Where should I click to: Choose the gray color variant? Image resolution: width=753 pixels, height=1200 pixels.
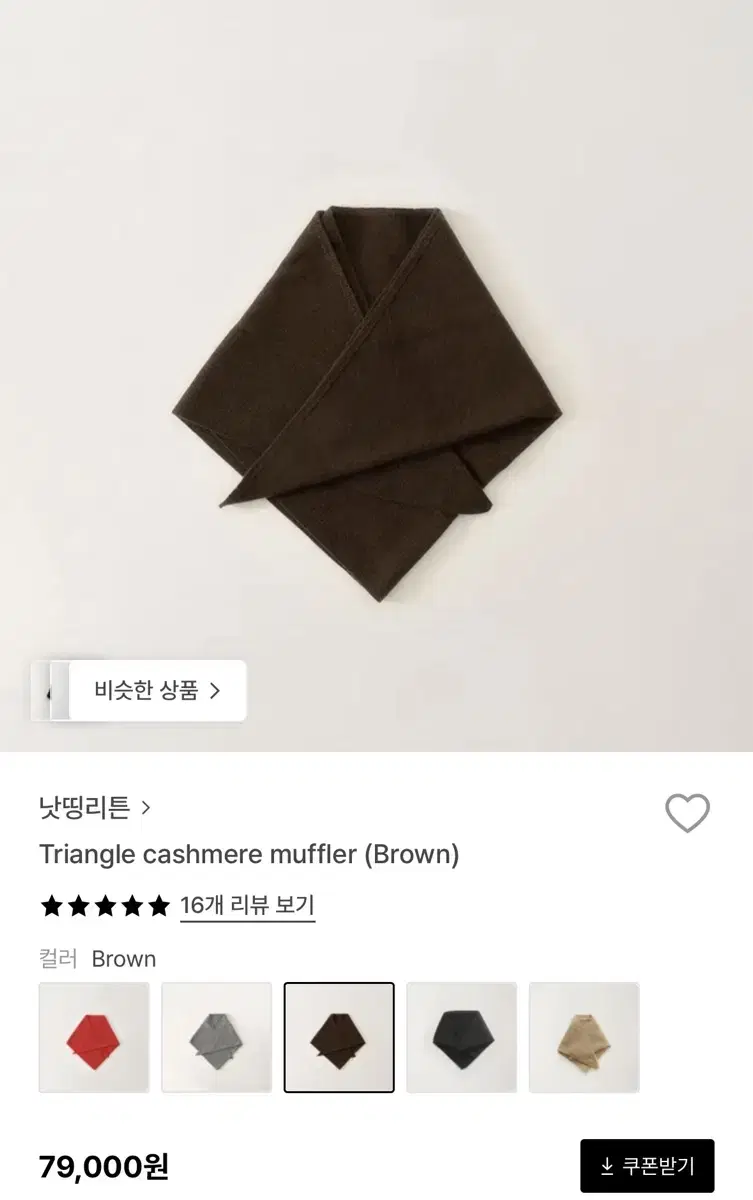click(216, 1035)
